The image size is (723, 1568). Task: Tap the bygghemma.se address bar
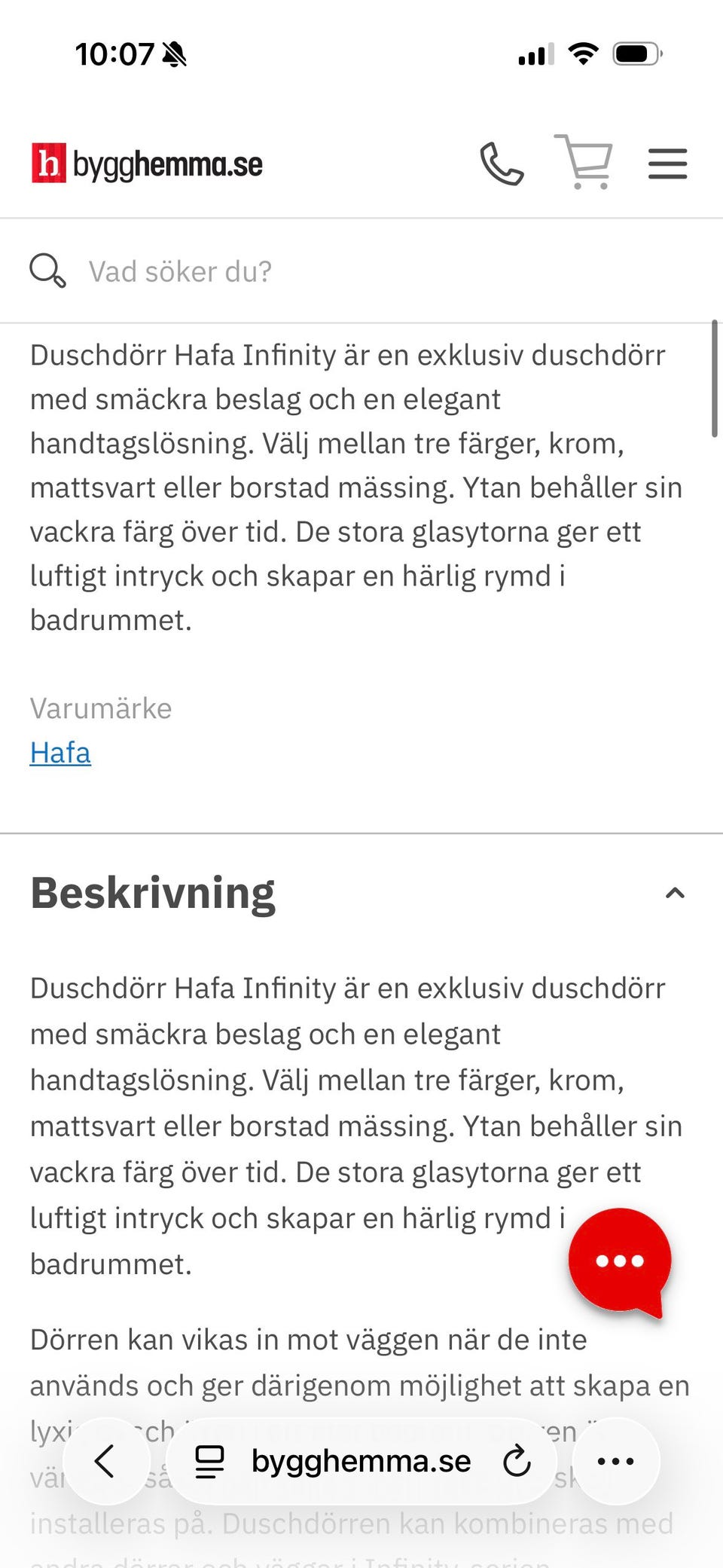pos(361,1461)
